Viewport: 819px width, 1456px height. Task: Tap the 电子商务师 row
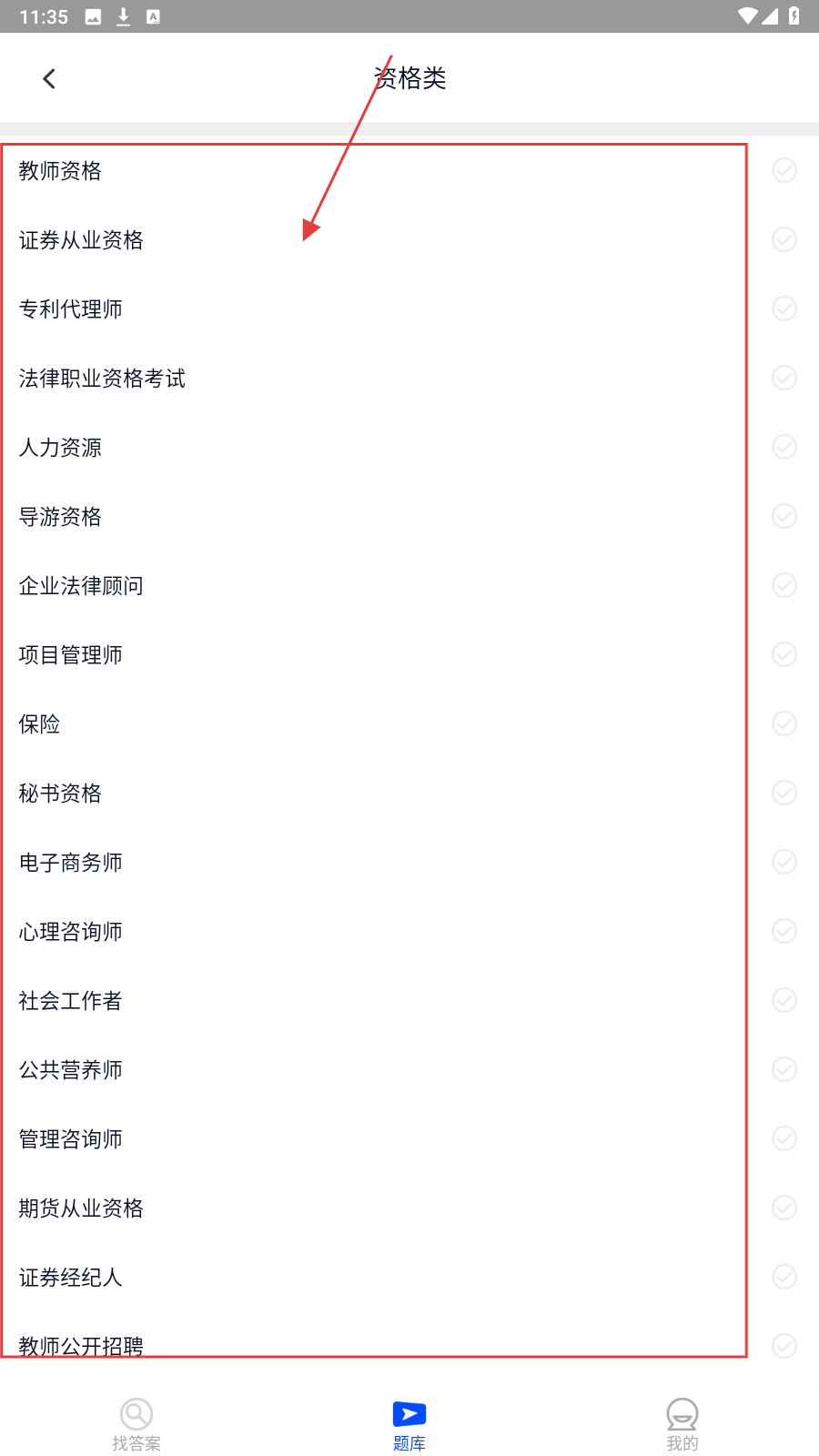(x=409, y=862)
